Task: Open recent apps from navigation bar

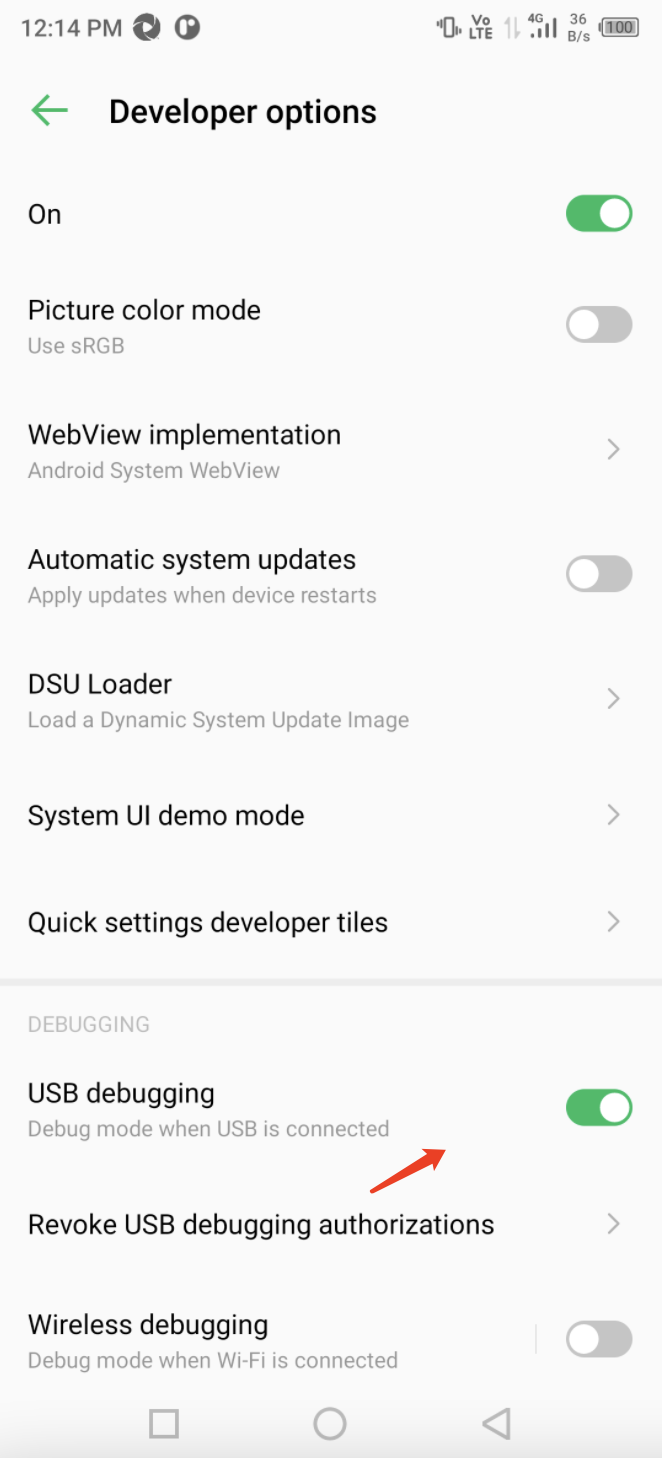Action: [x=164, y=1423]
